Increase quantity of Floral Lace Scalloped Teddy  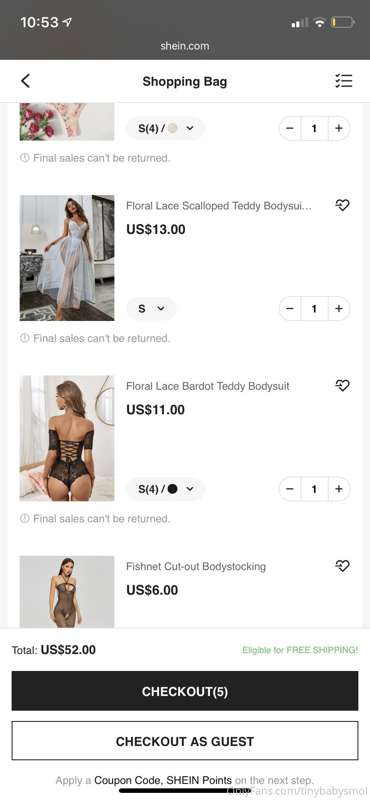(x=339, y=309)
